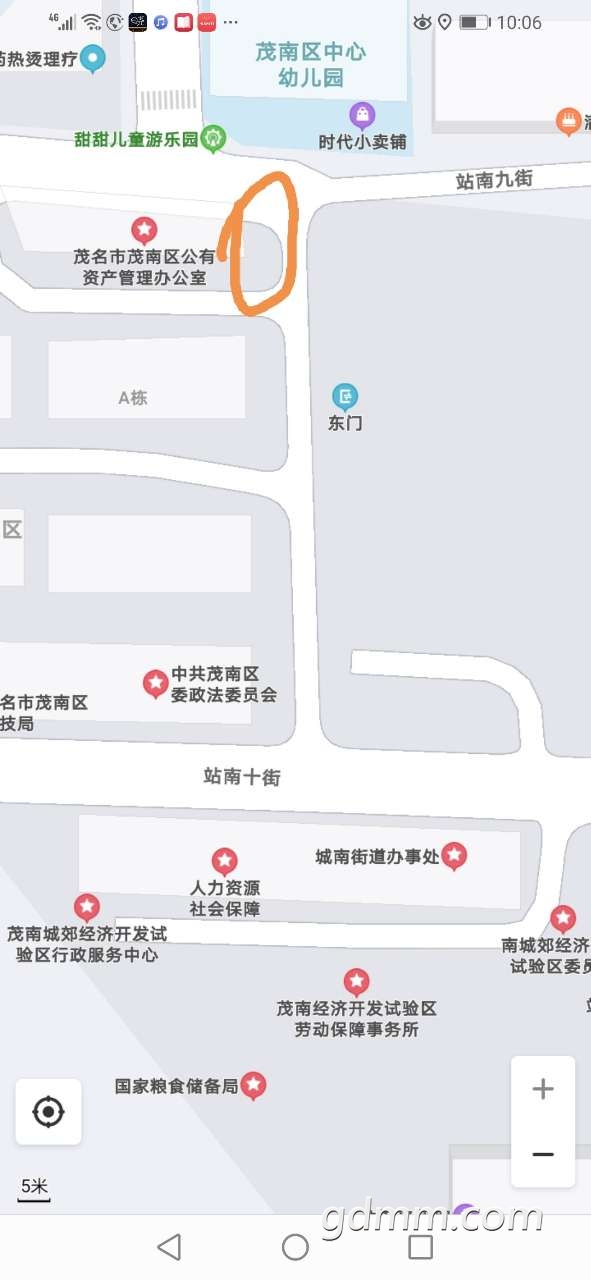Go back with the system back button

pos(170,1246)
